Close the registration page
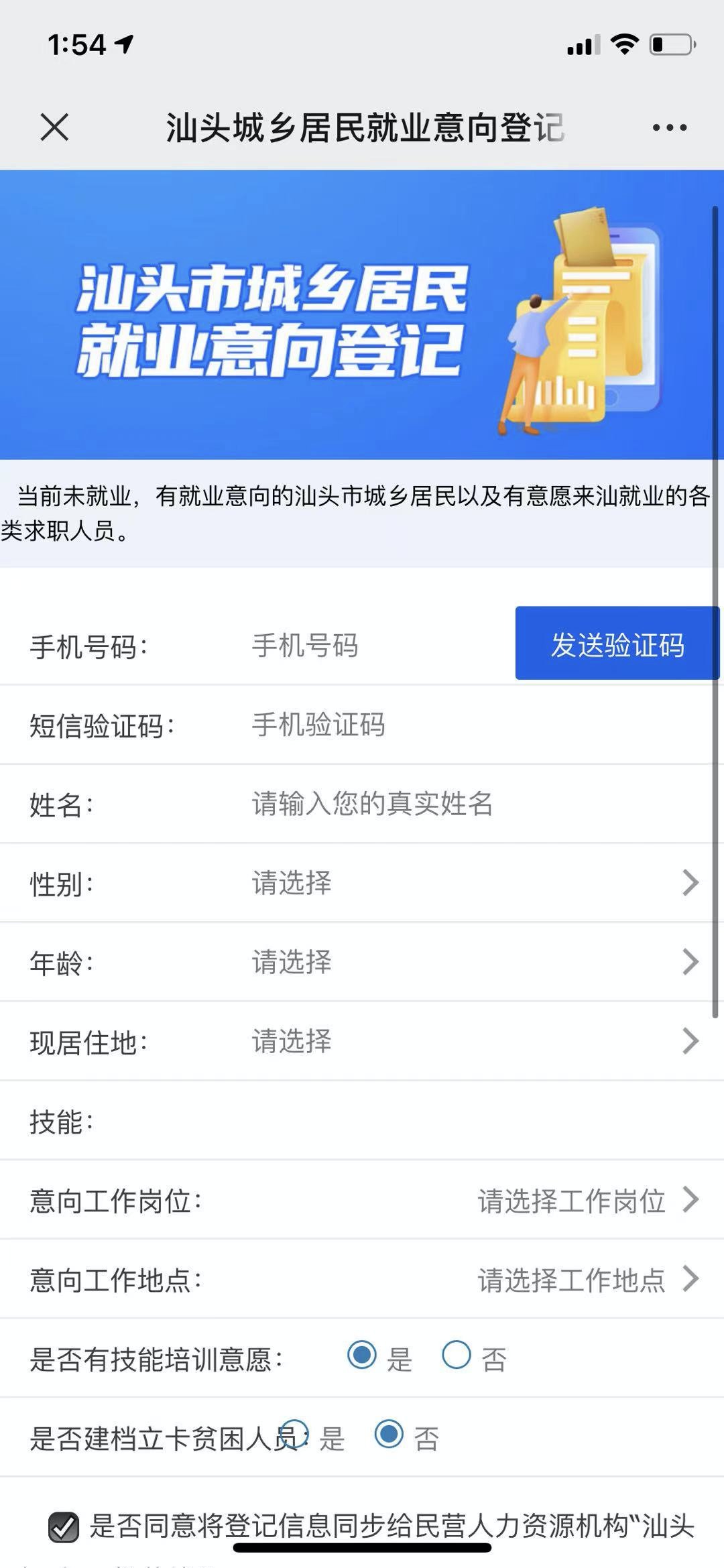The height and width of the screenshot is (1568, 724). pyautogui.click(x=54, y=127)
